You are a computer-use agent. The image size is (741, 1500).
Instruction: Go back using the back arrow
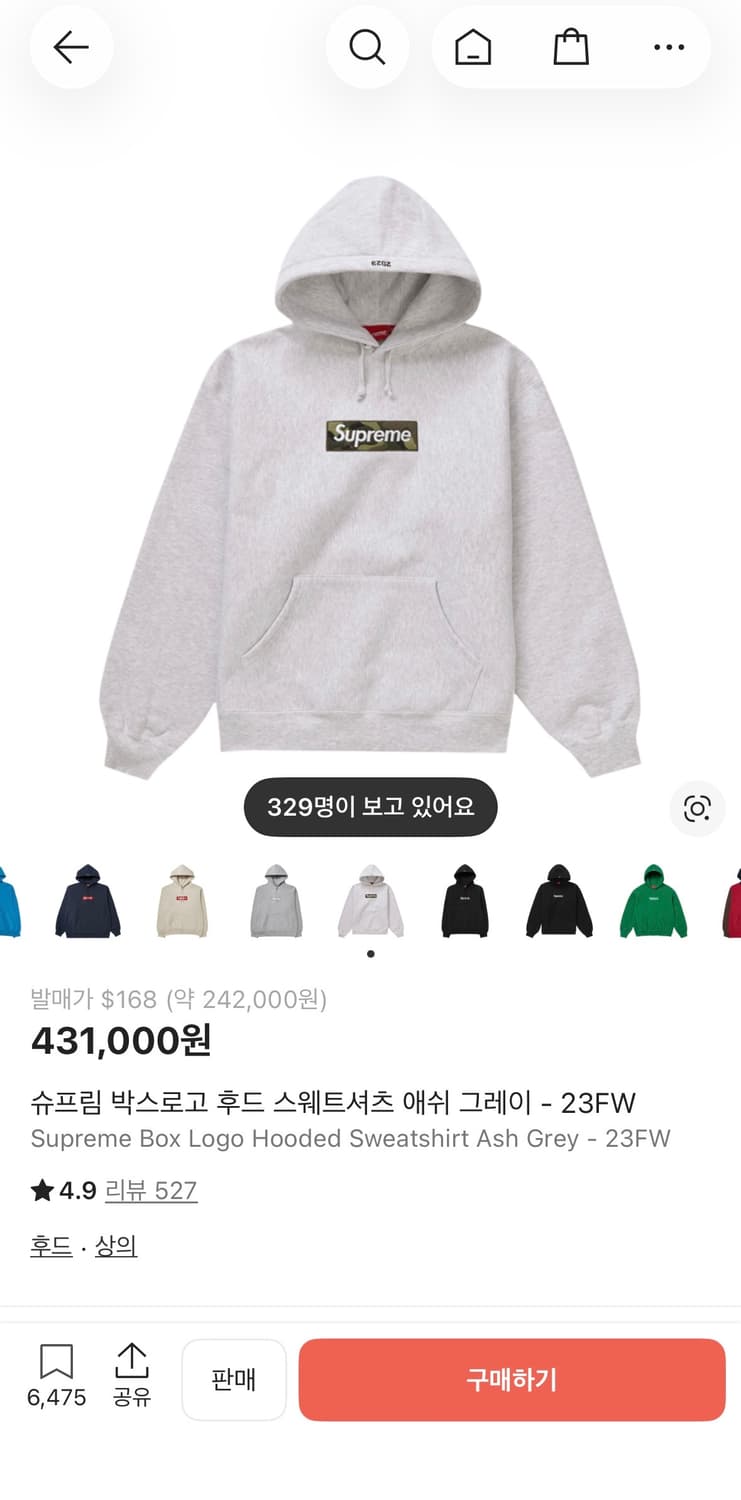click(x=71, y=47)
